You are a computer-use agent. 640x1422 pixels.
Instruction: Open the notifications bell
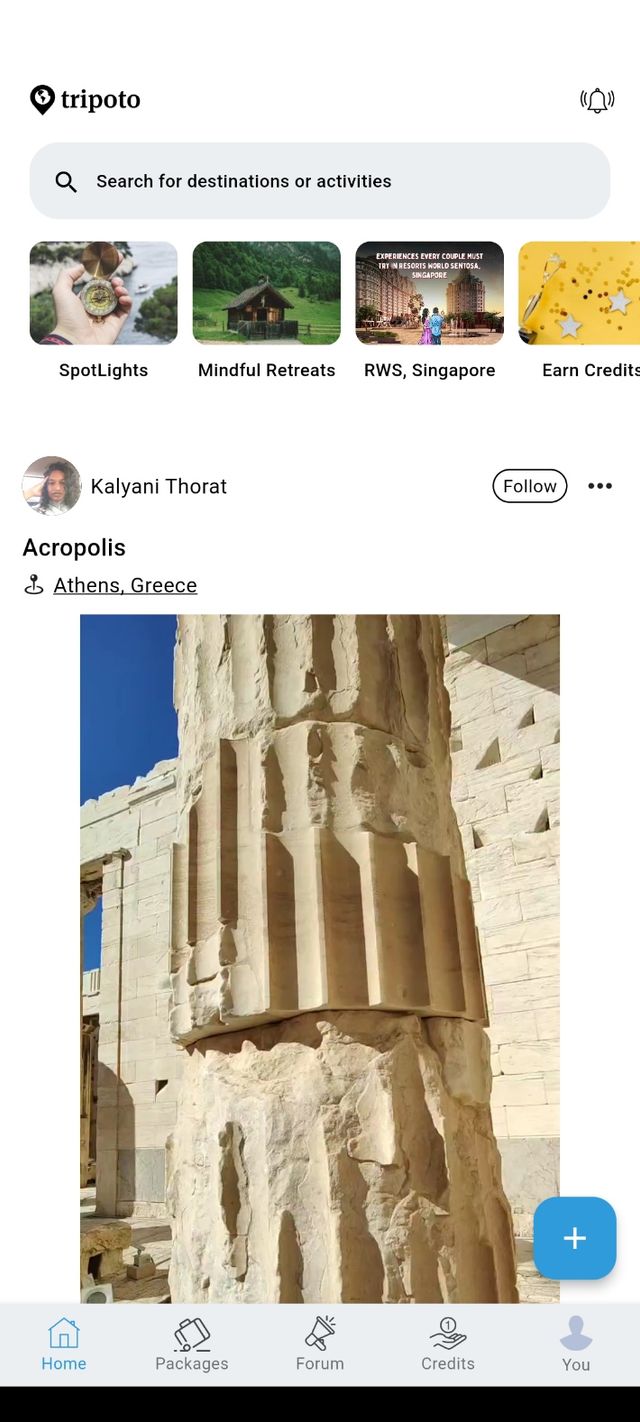coord(597,100)
